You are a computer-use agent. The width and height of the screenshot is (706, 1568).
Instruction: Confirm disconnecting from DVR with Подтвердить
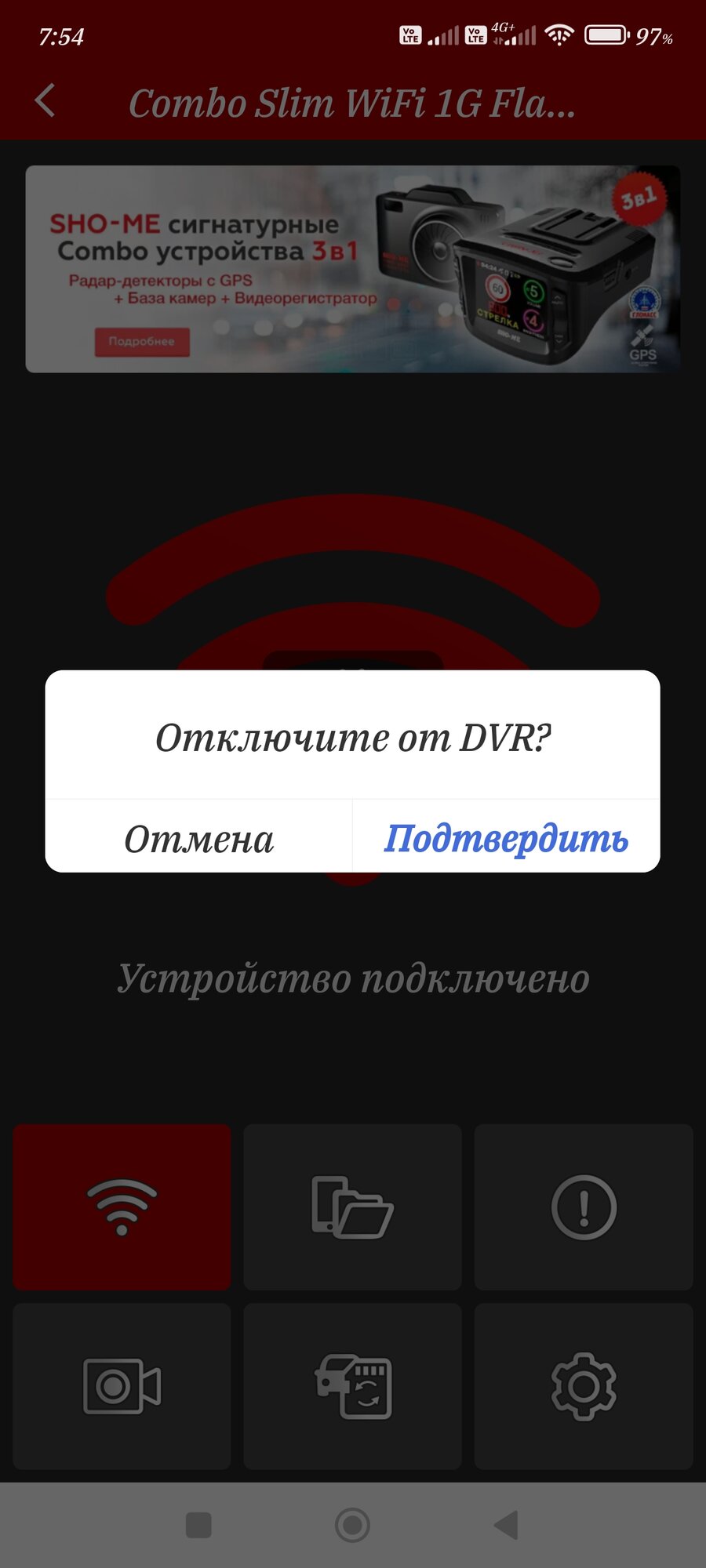[x=506, y=837]
